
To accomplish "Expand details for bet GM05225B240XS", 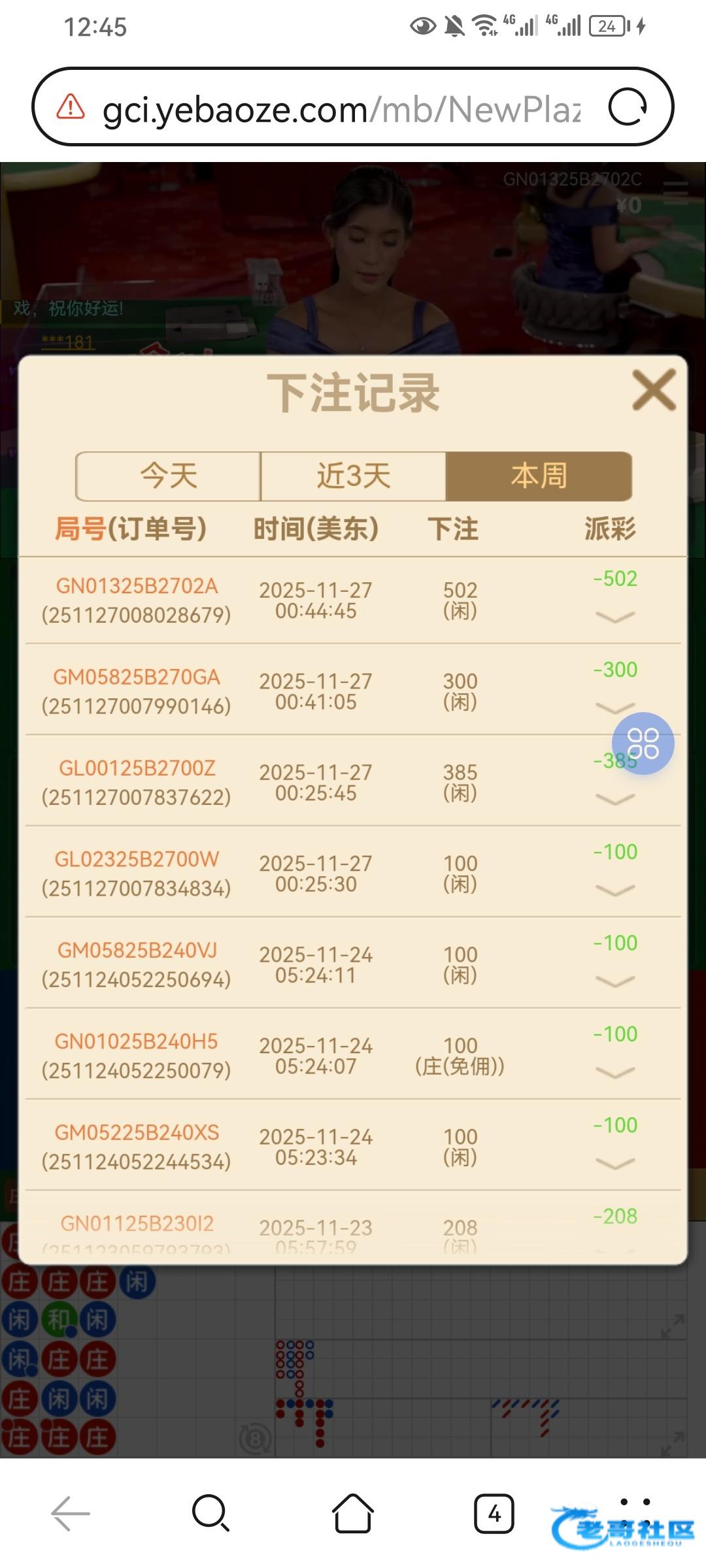I will (614, 1164).
